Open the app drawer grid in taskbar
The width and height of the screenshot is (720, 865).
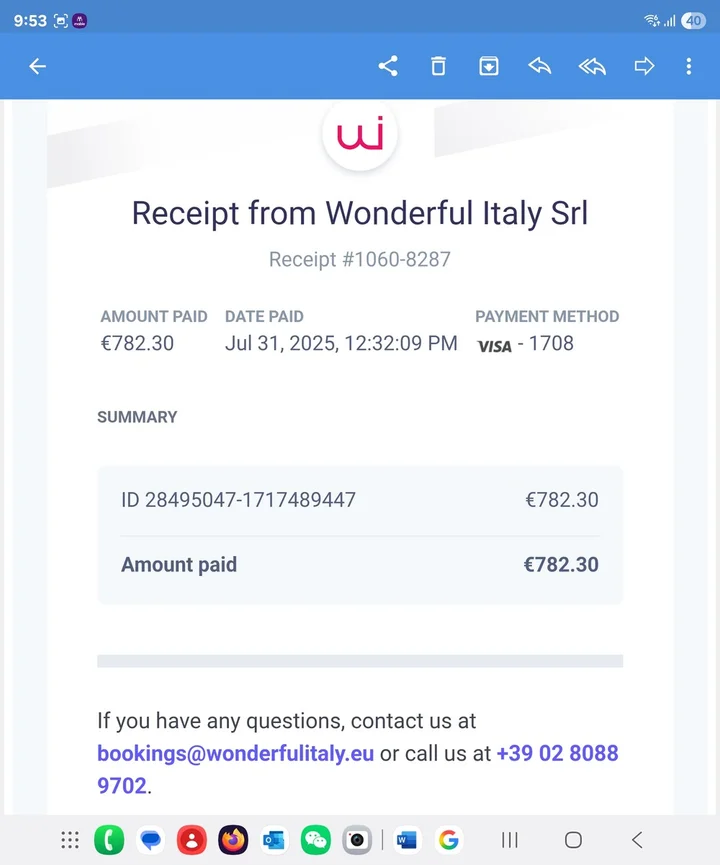pyautogui.click(x=70, y=840)
